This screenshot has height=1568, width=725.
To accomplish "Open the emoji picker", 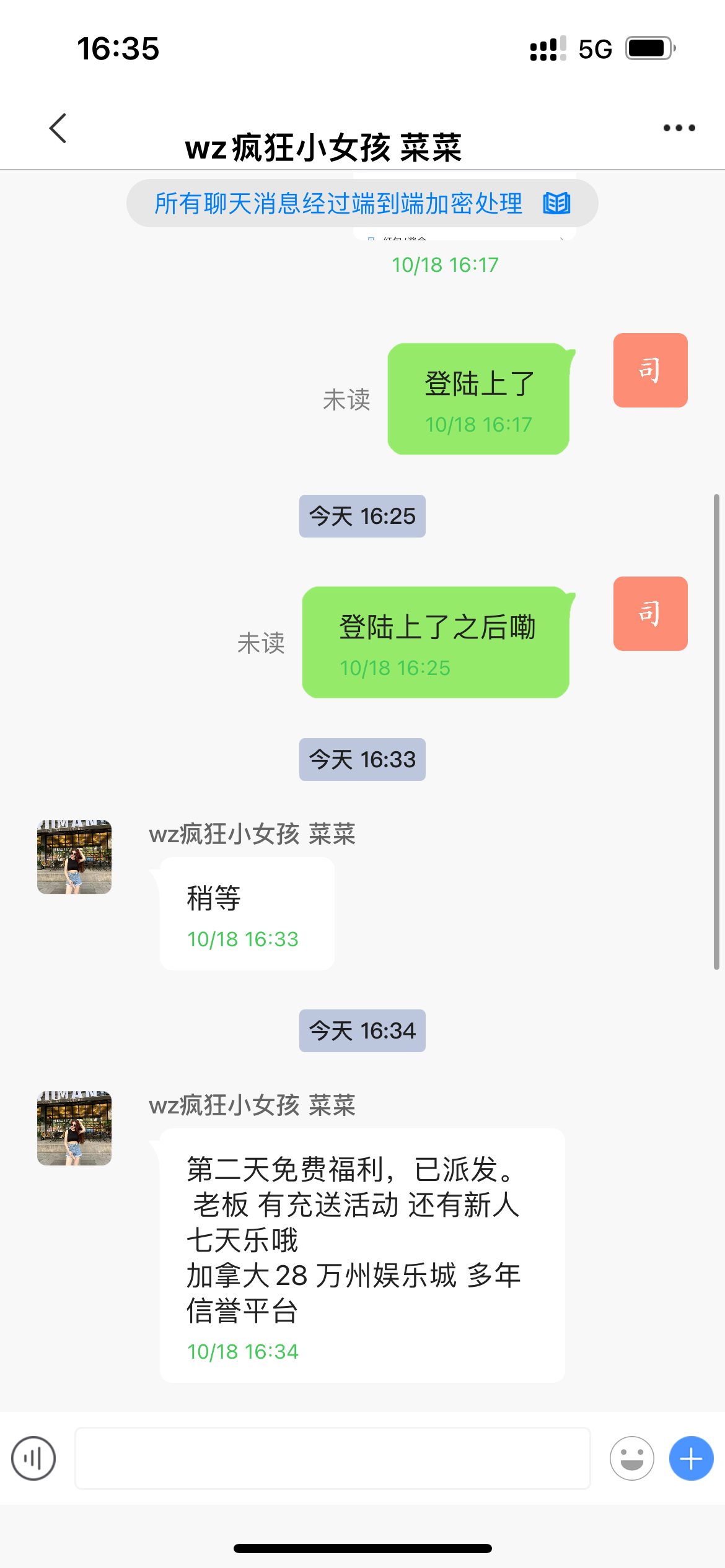I will pyautogui.click(x=631, y=1458).
